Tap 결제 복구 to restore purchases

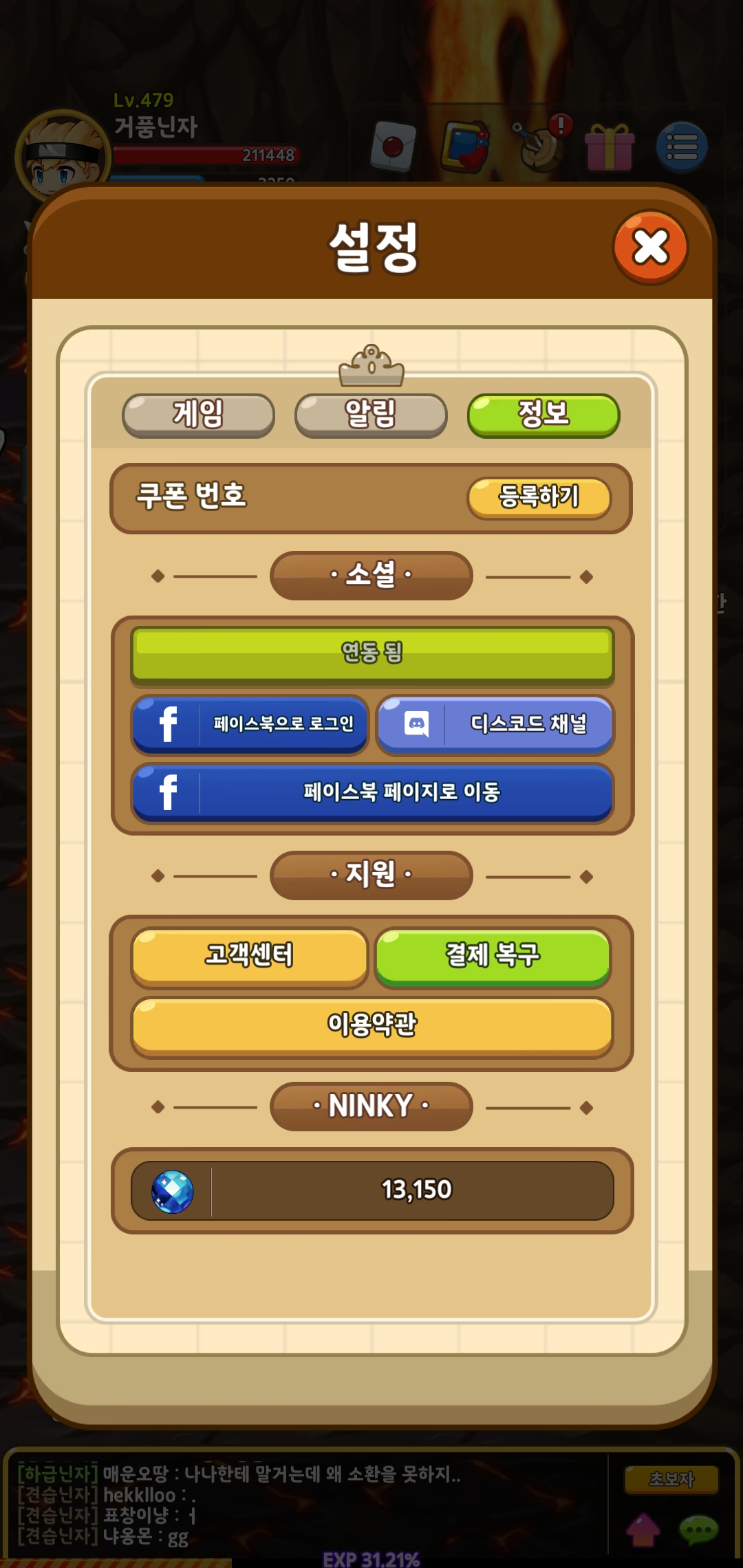(x=493, y=956)
